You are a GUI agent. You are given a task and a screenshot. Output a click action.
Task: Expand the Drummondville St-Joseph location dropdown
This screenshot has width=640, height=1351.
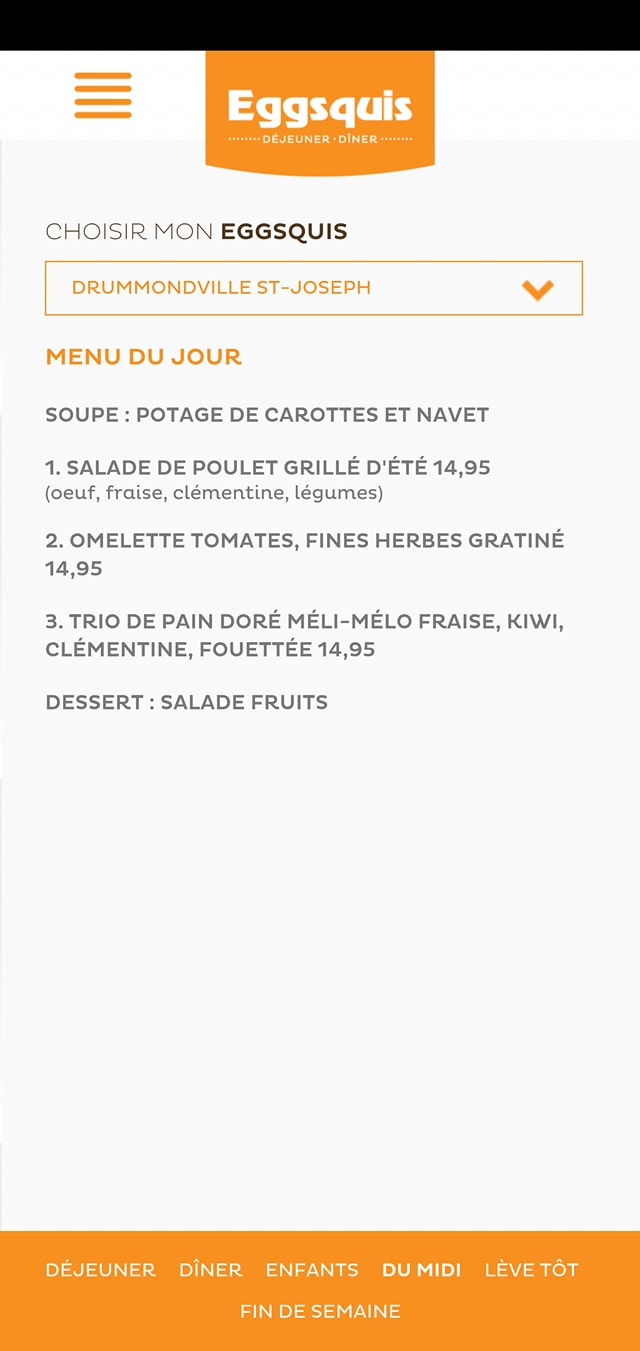click(313, 288)
